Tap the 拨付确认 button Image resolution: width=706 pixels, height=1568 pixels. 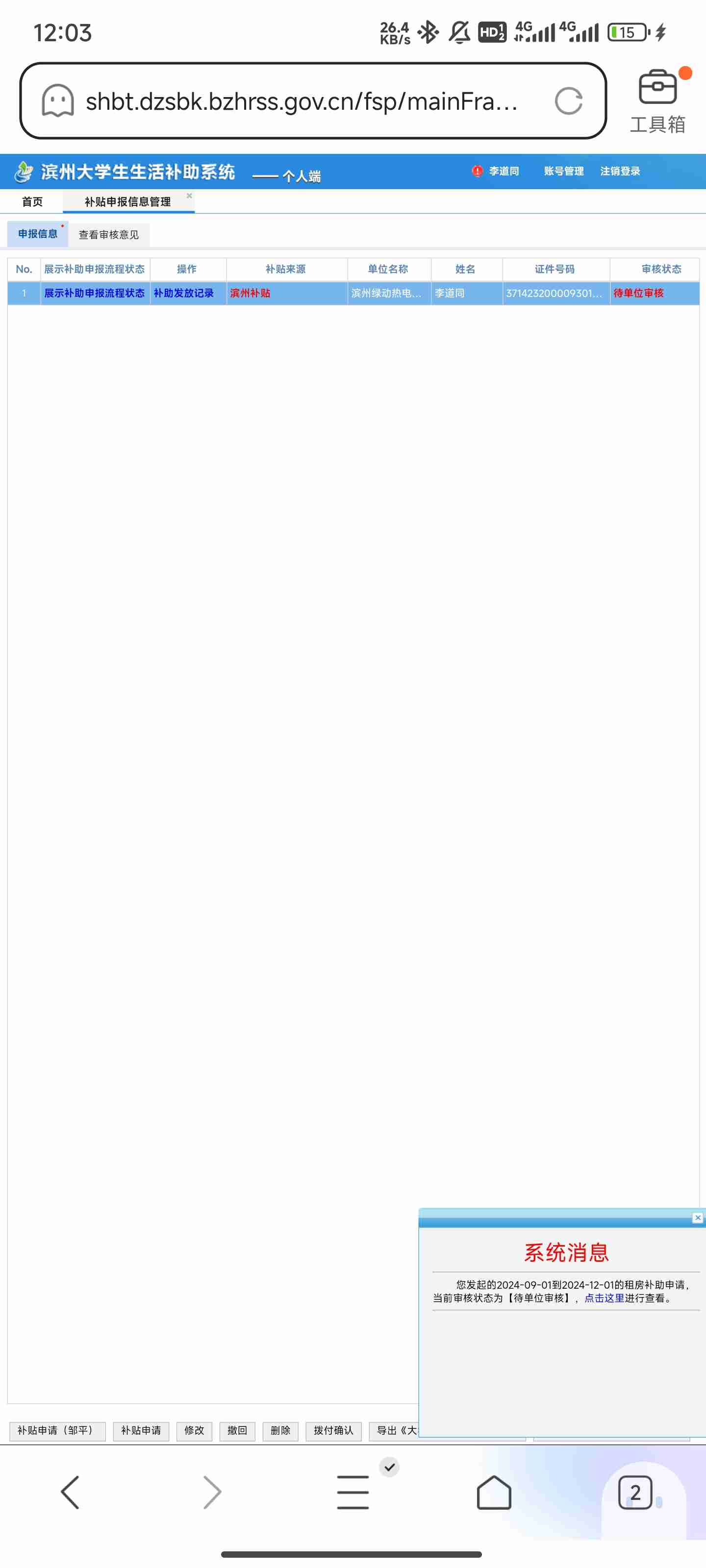pos(333,1430)
